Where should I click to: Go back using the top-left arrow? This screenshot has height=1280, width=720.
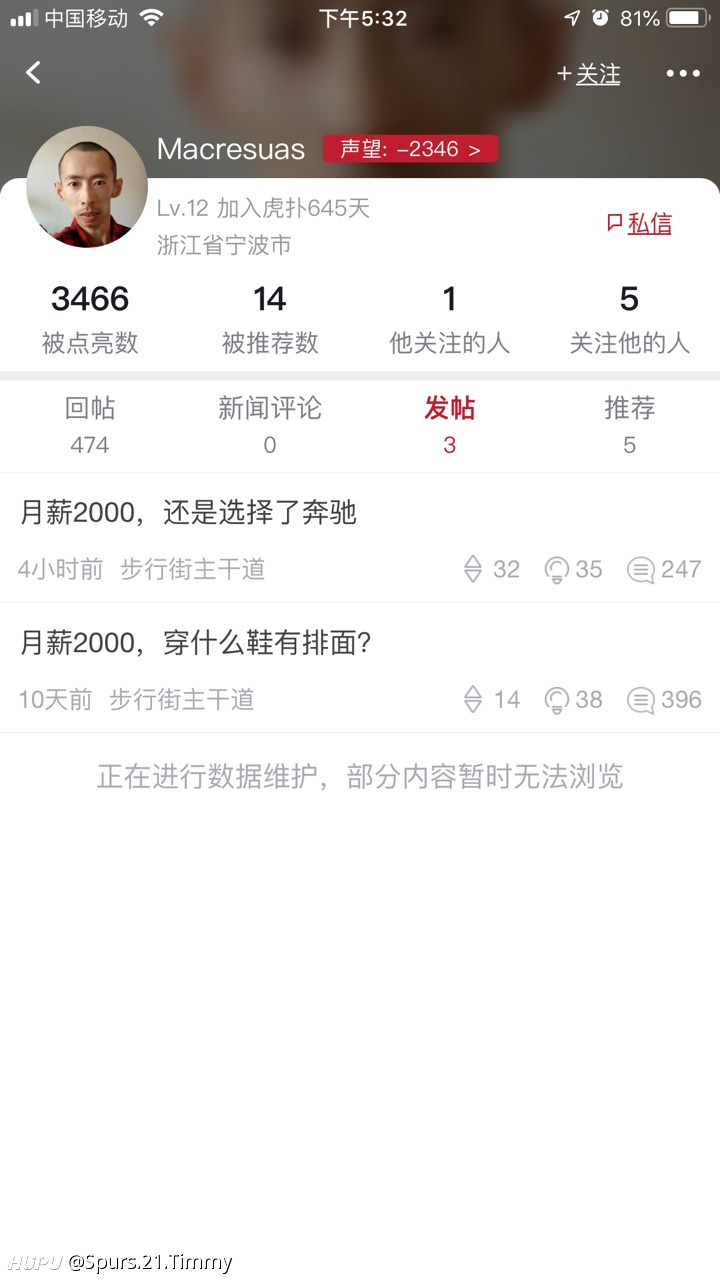click(34, 72)
